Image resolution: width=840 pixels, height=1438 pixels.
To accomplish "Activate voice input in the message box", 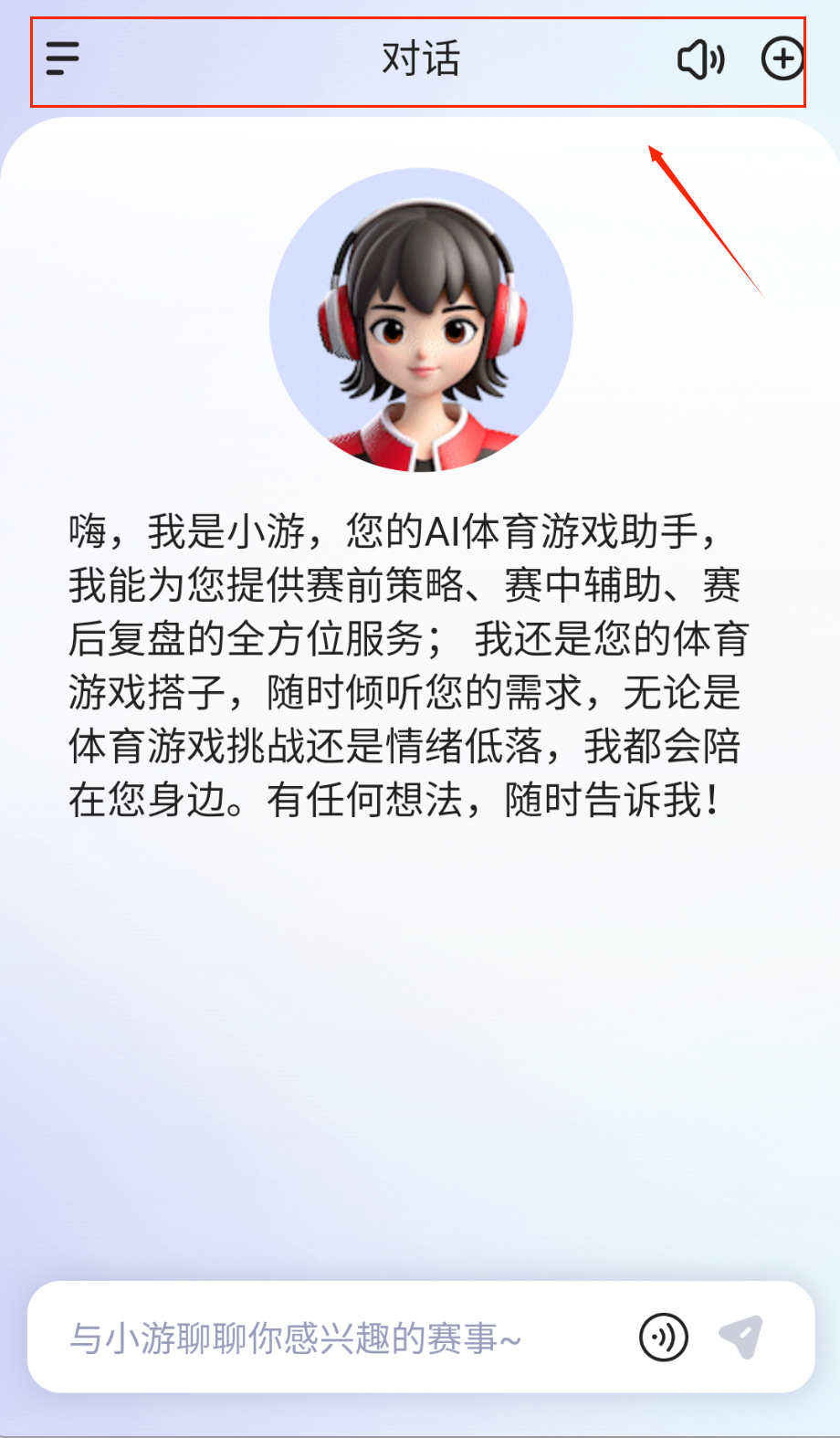I will (664, 1338).
